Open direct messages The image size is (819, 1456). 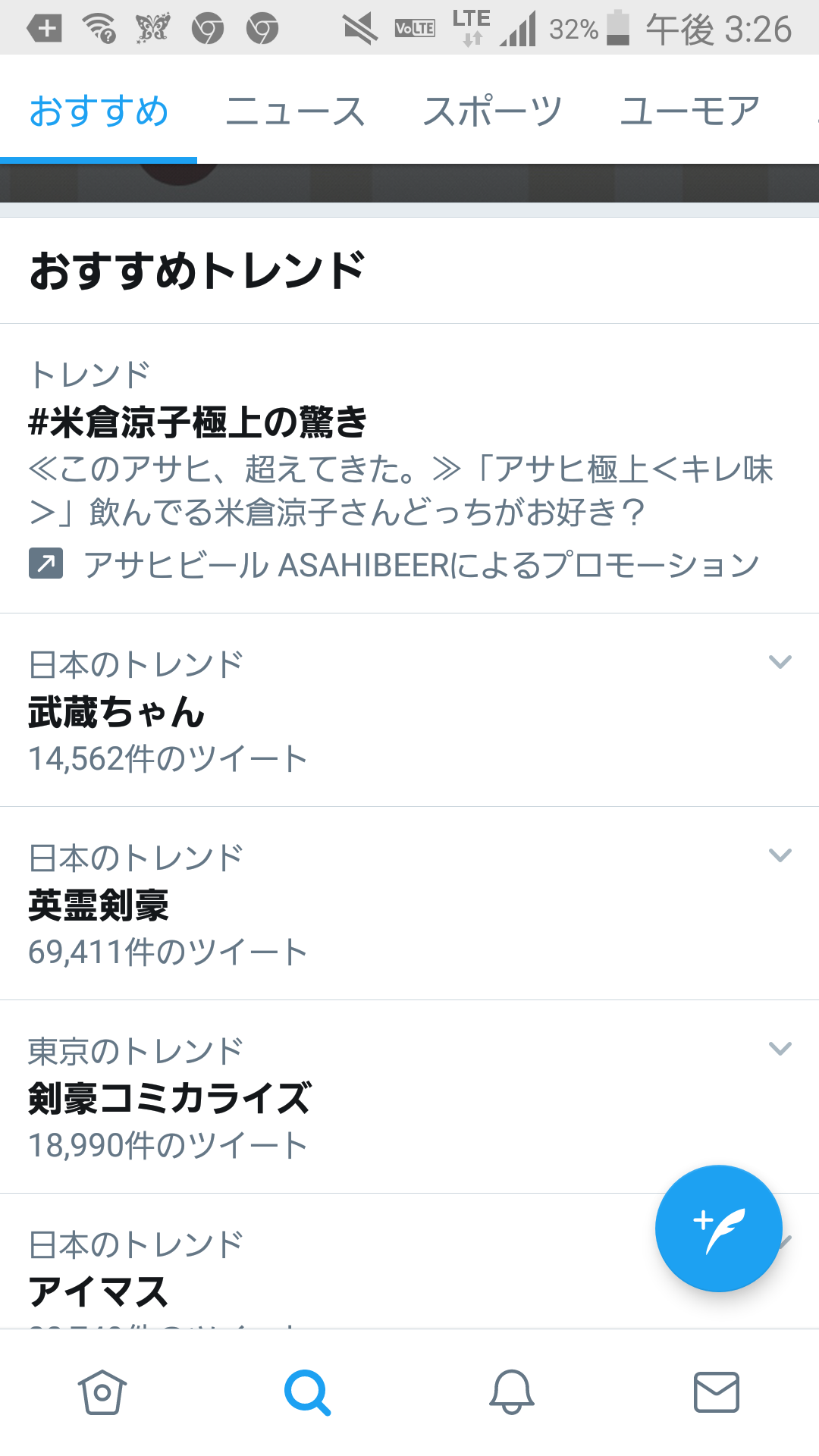coord(717,1392)
